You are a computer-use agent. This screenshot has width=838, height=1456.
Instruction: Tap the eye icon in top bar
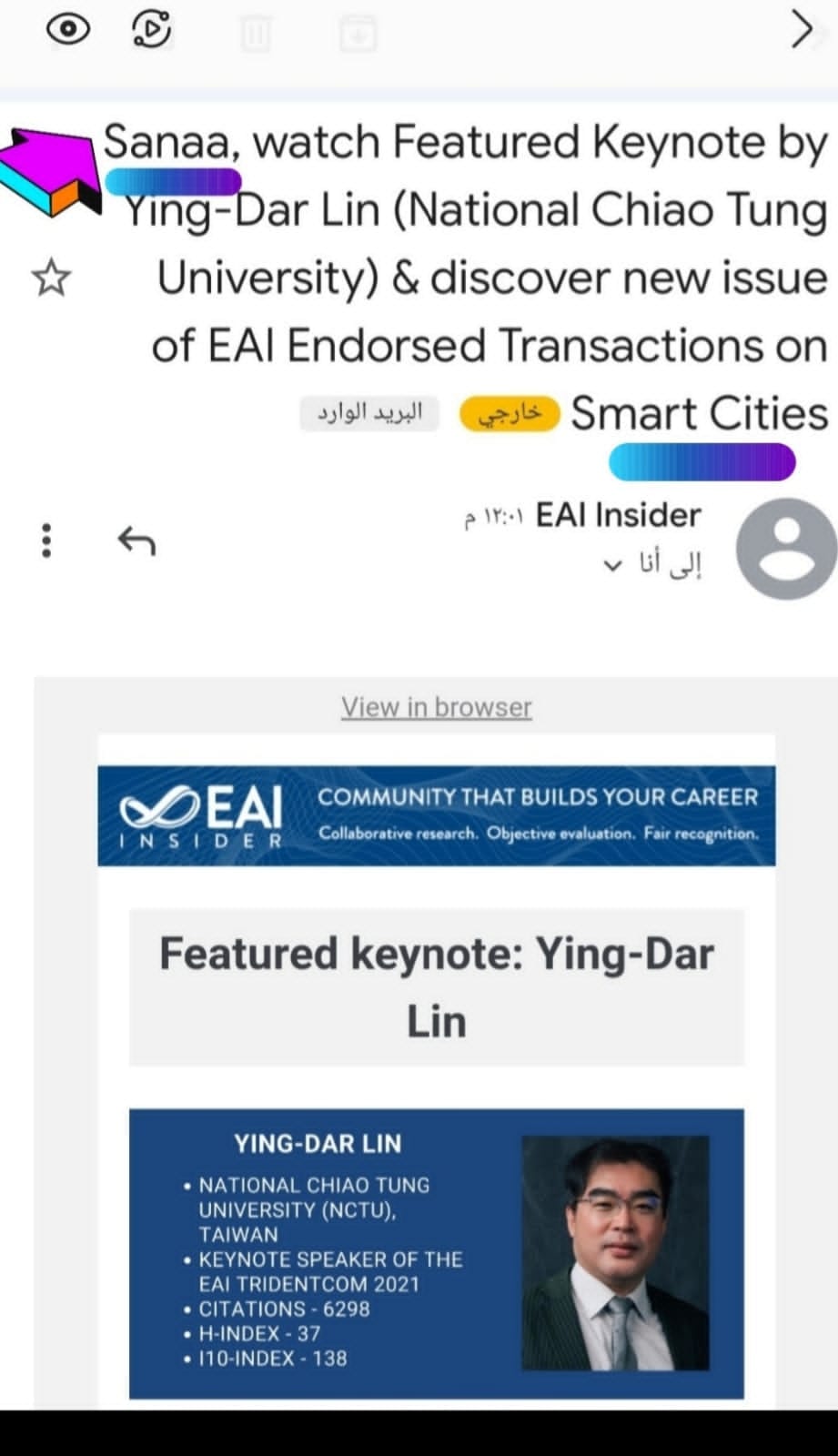point(68,29)
